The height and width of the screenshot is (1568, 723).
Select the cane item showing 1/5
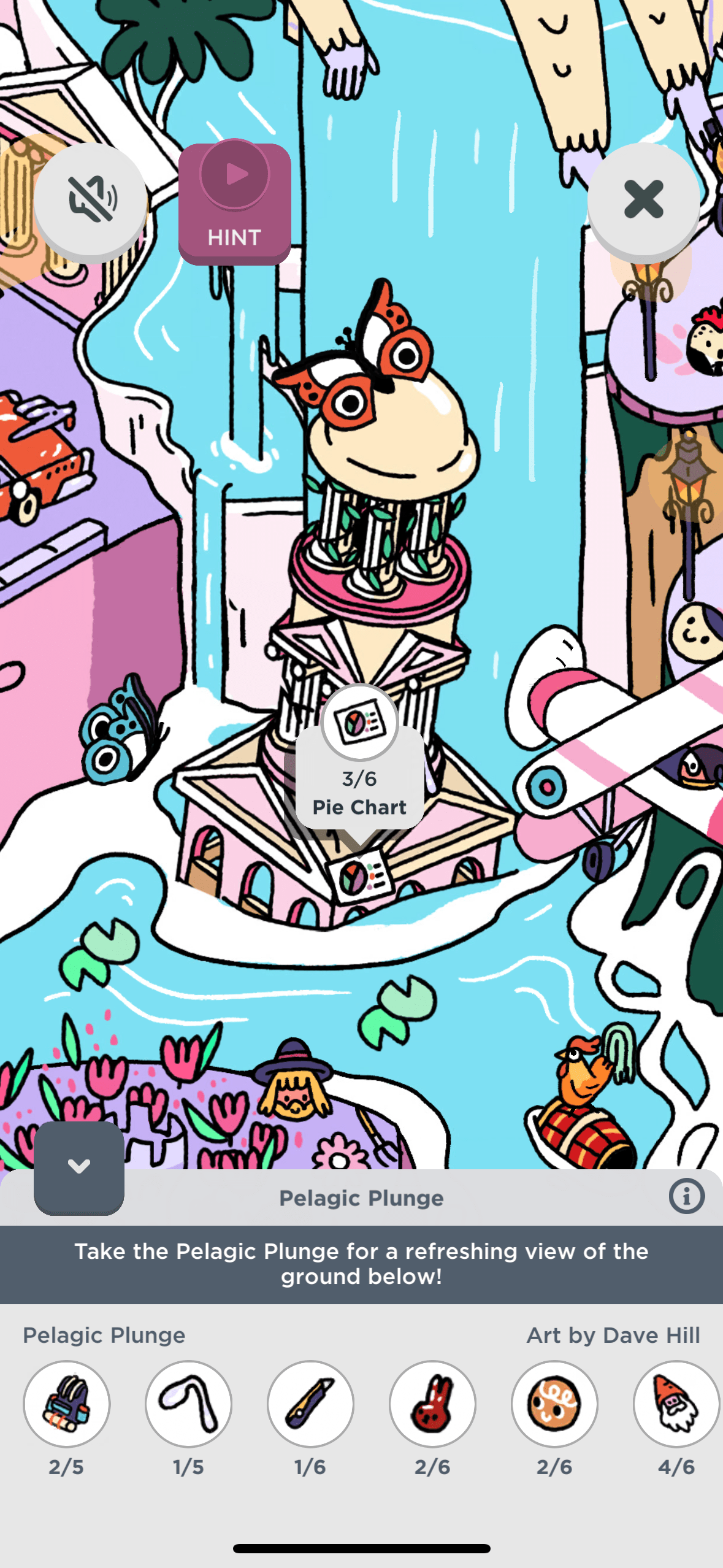pyautogui.click(x=188, y=1404)
